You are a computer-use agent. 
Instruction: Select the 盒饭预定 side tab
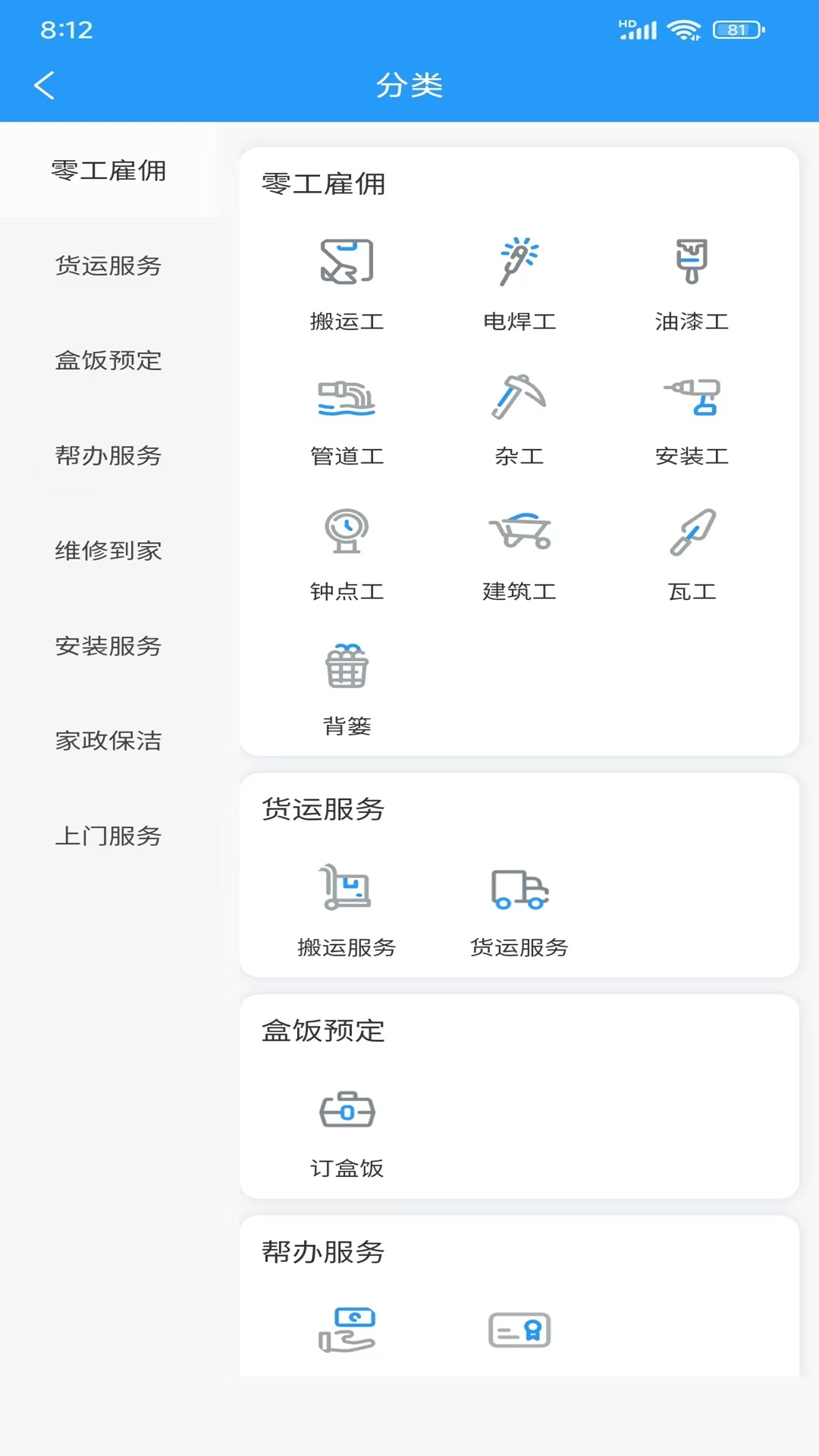tap(108, 360)
